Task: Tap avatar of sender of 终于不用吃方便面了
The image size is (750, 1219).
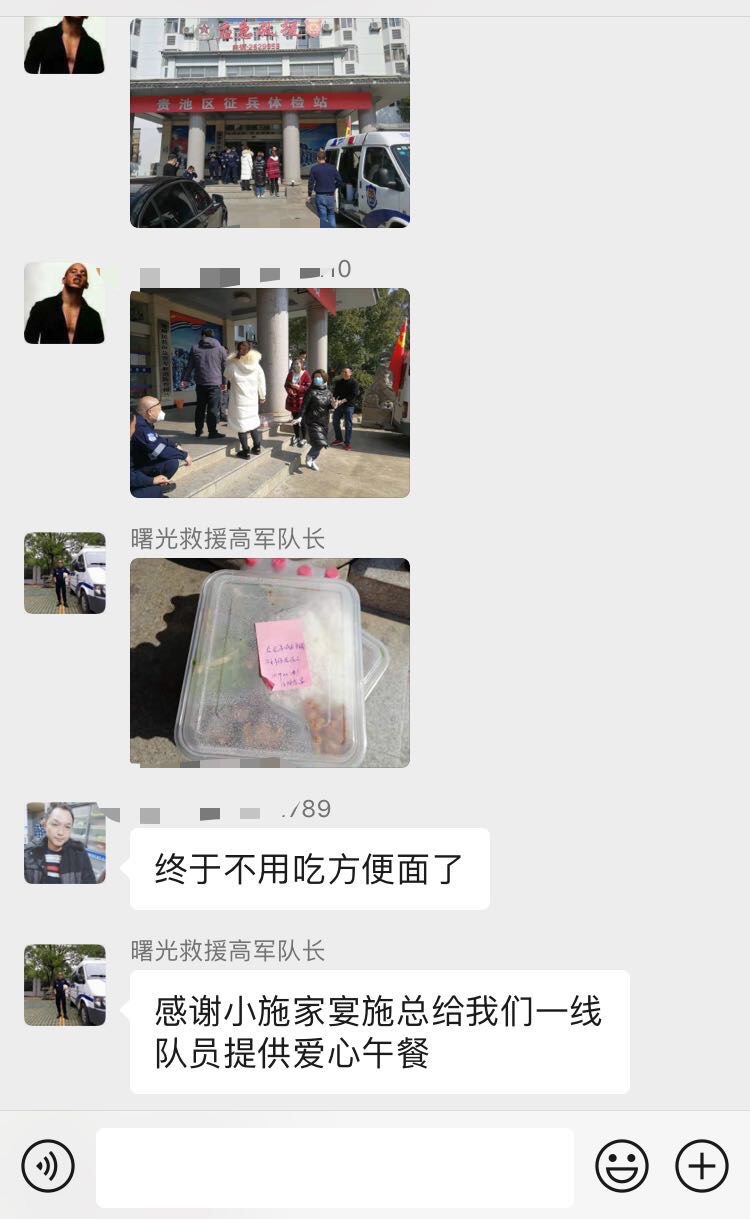Action: coord(65,843)
